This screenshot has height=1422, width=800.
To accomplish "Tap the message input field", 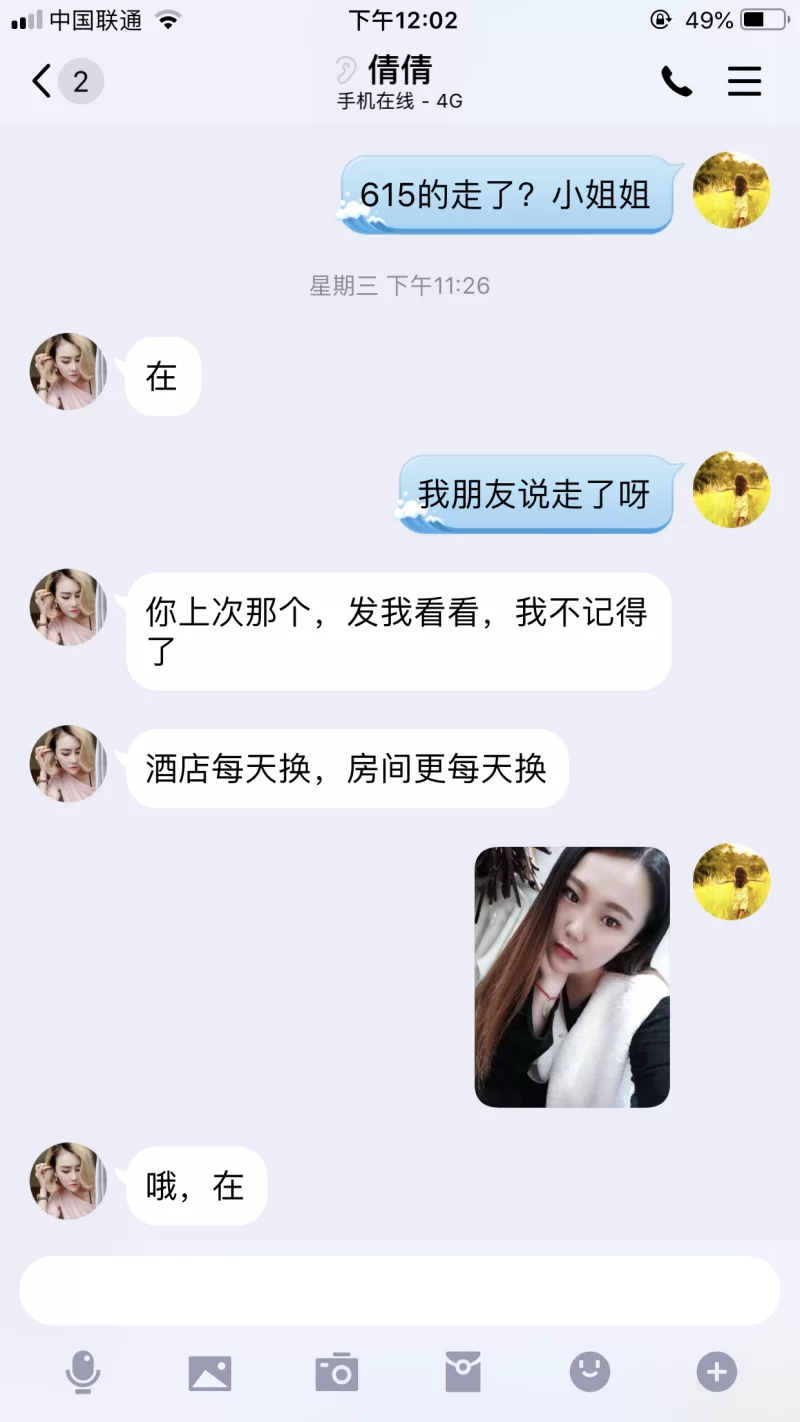I will tap(400, 1291).
